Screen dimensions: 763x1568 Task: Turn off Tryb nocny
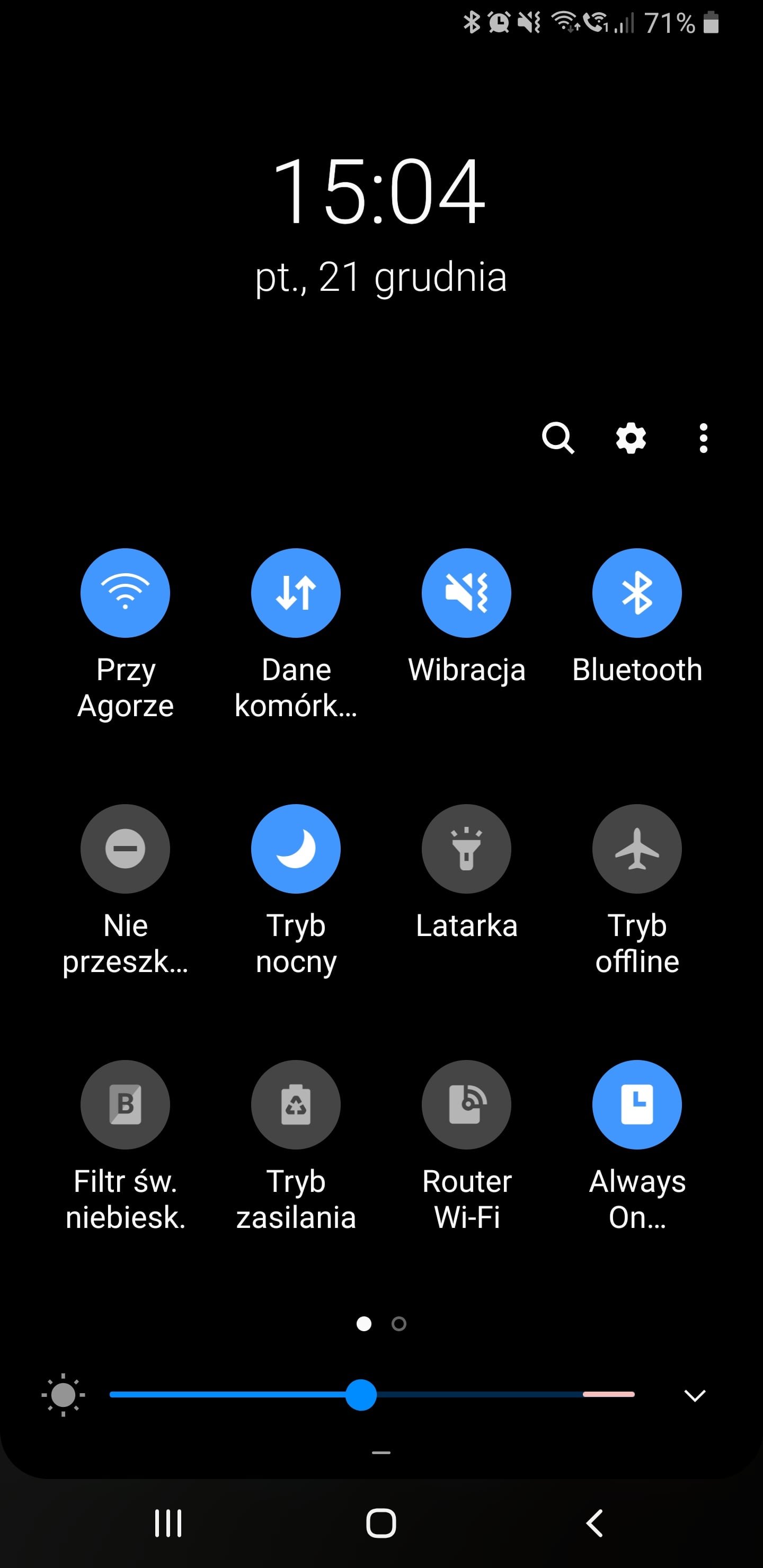(x=296, y=849)
